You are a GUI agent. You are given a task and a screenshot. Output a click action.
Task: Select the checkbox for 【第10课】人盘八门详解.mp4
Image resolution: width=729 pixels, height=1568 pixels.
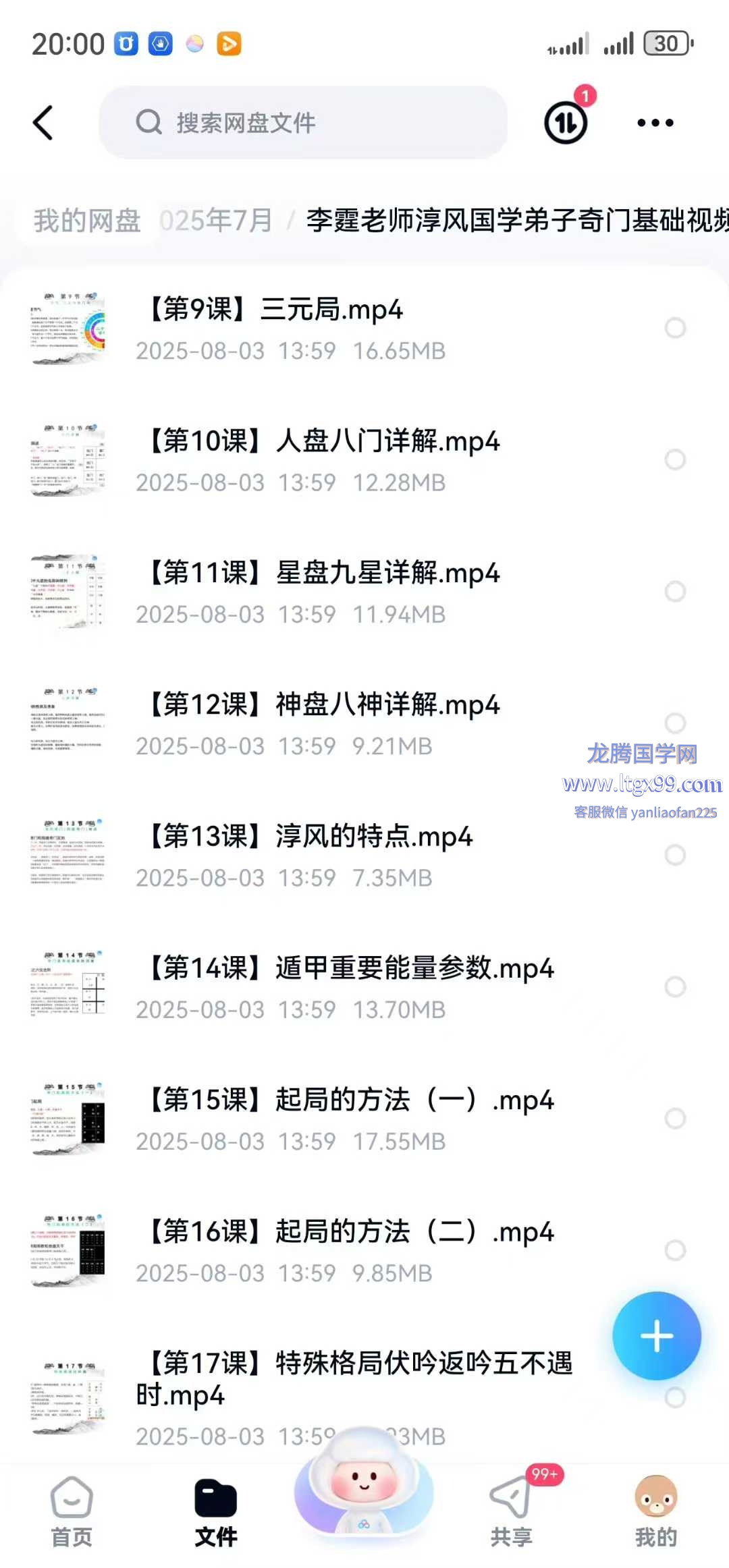[x=675, y=459]
